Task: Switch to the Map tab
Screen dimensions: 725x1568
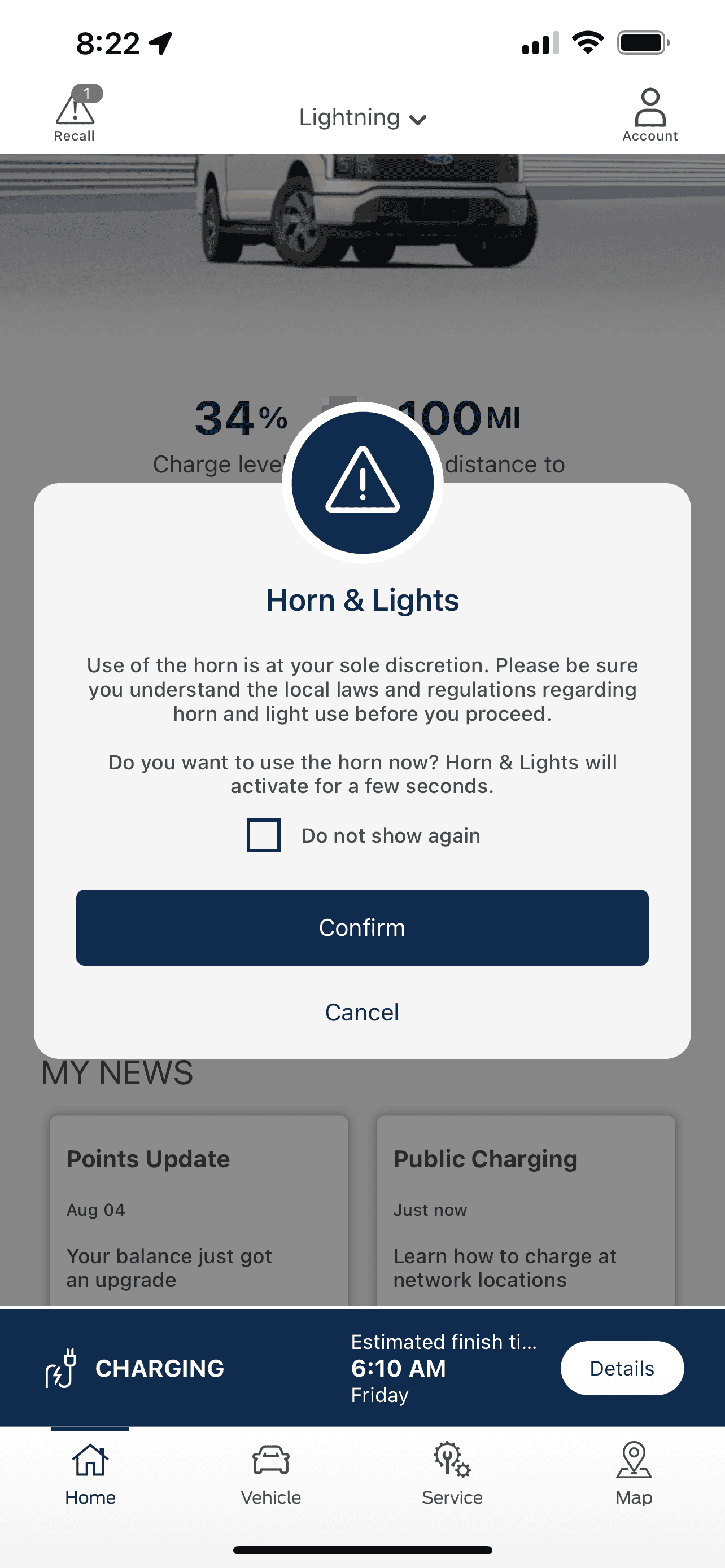Action: tap(633, 1473)
